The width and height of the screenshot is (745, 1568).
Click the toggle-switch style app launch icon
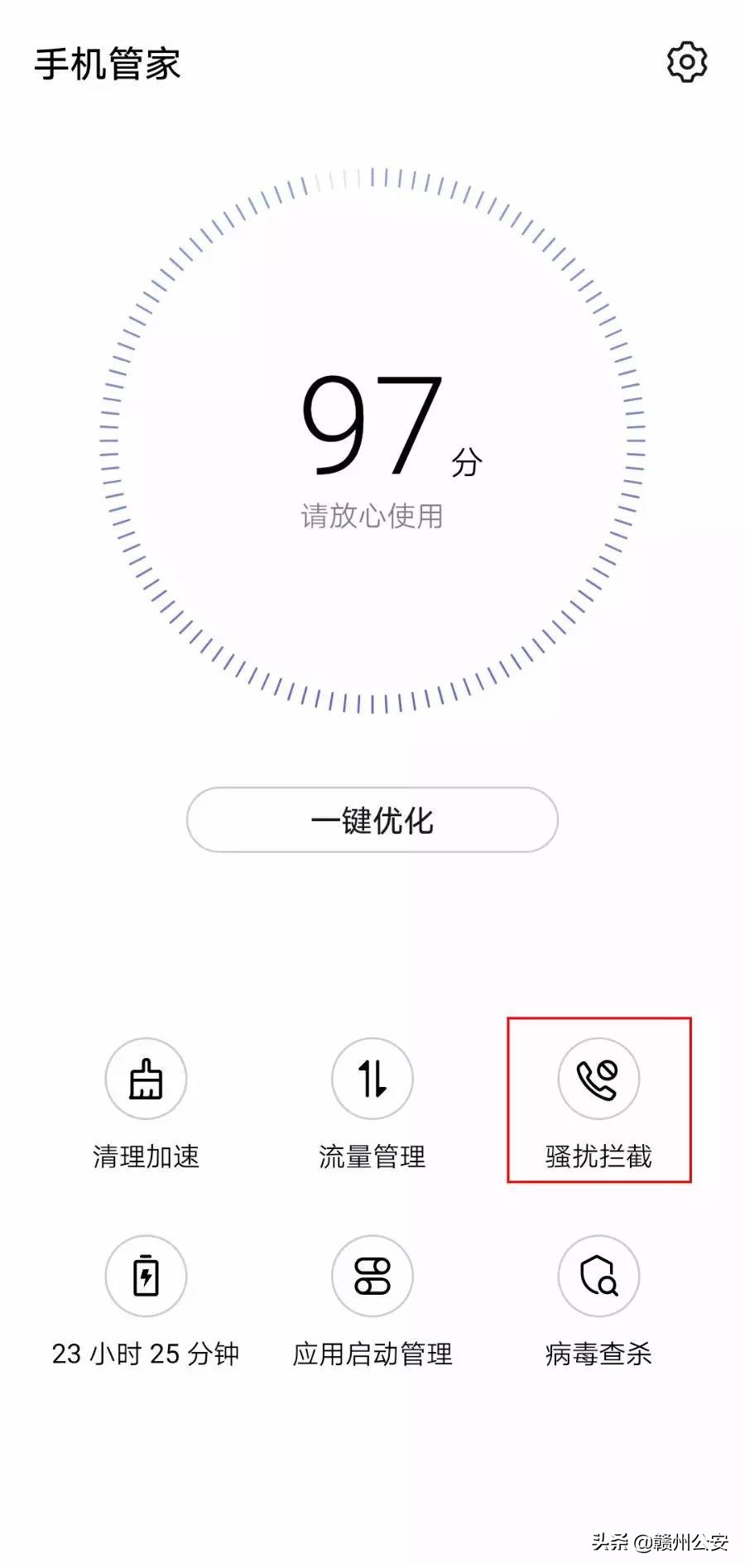(x=372, y=1277)
